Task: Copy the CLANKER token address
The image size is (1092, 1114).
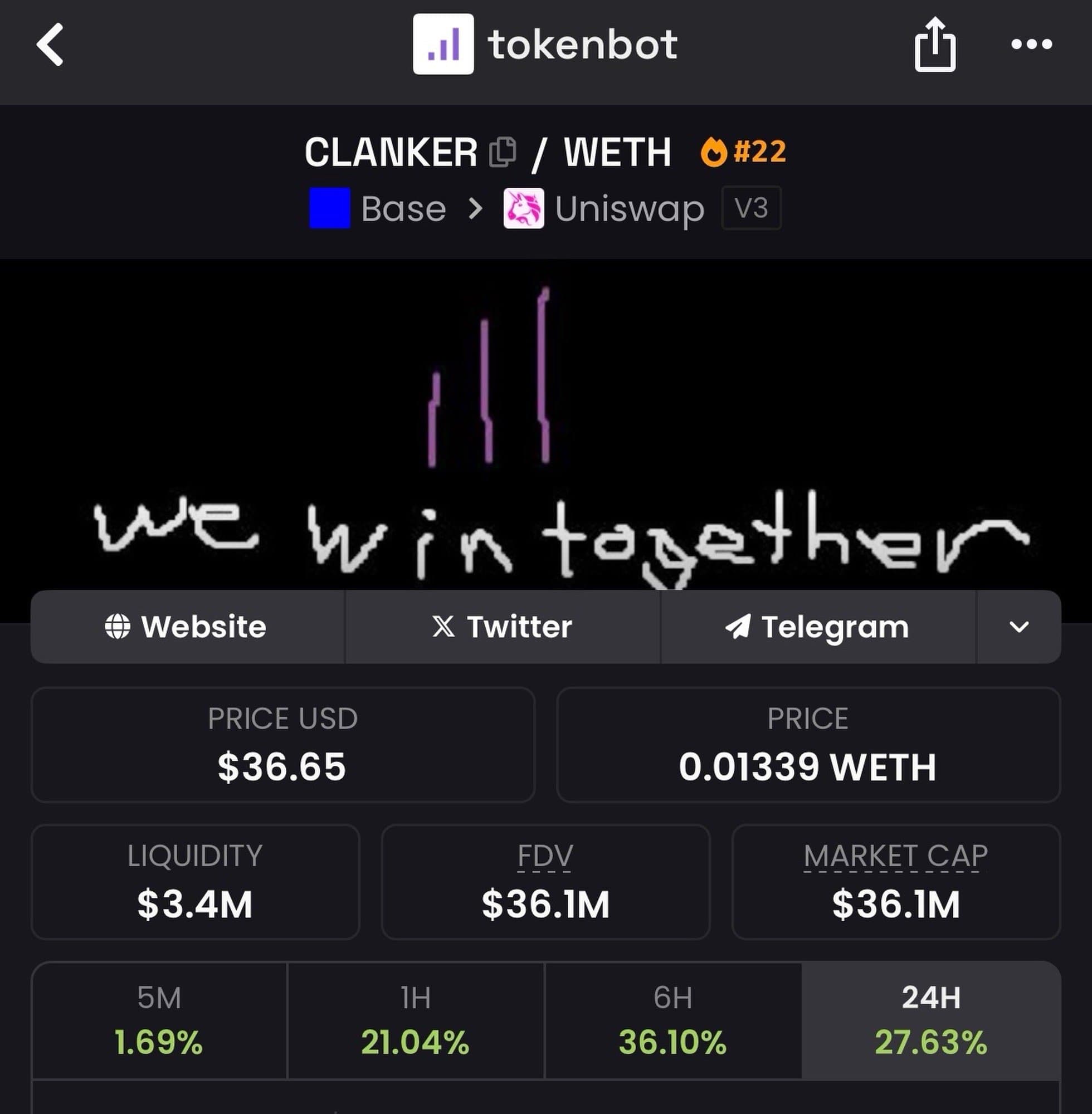Action: [503, 153]
